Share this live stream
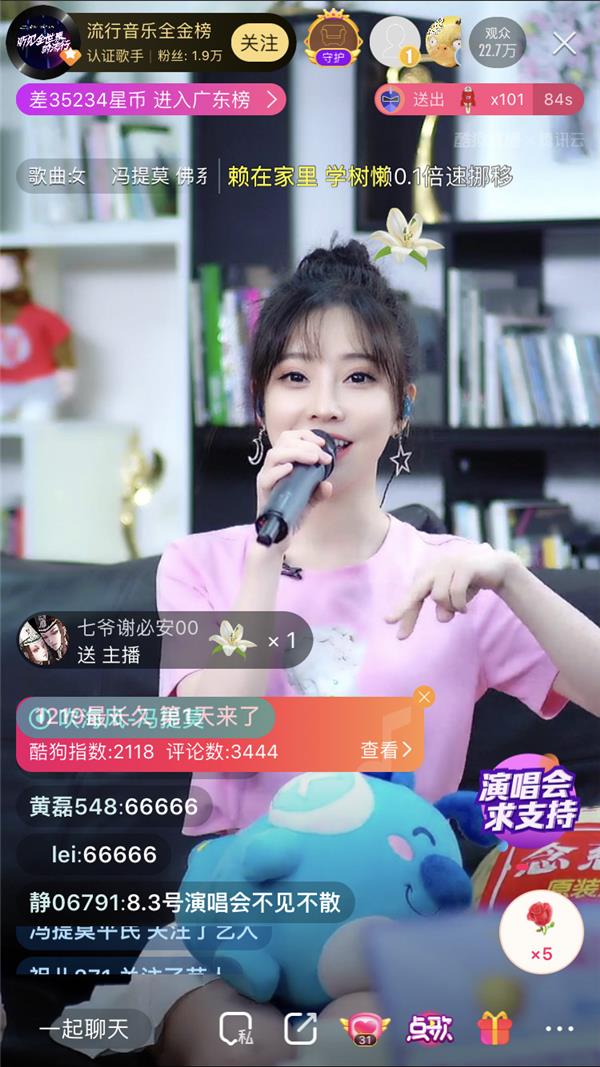 pyautogui.click(x=300, y=1029)
